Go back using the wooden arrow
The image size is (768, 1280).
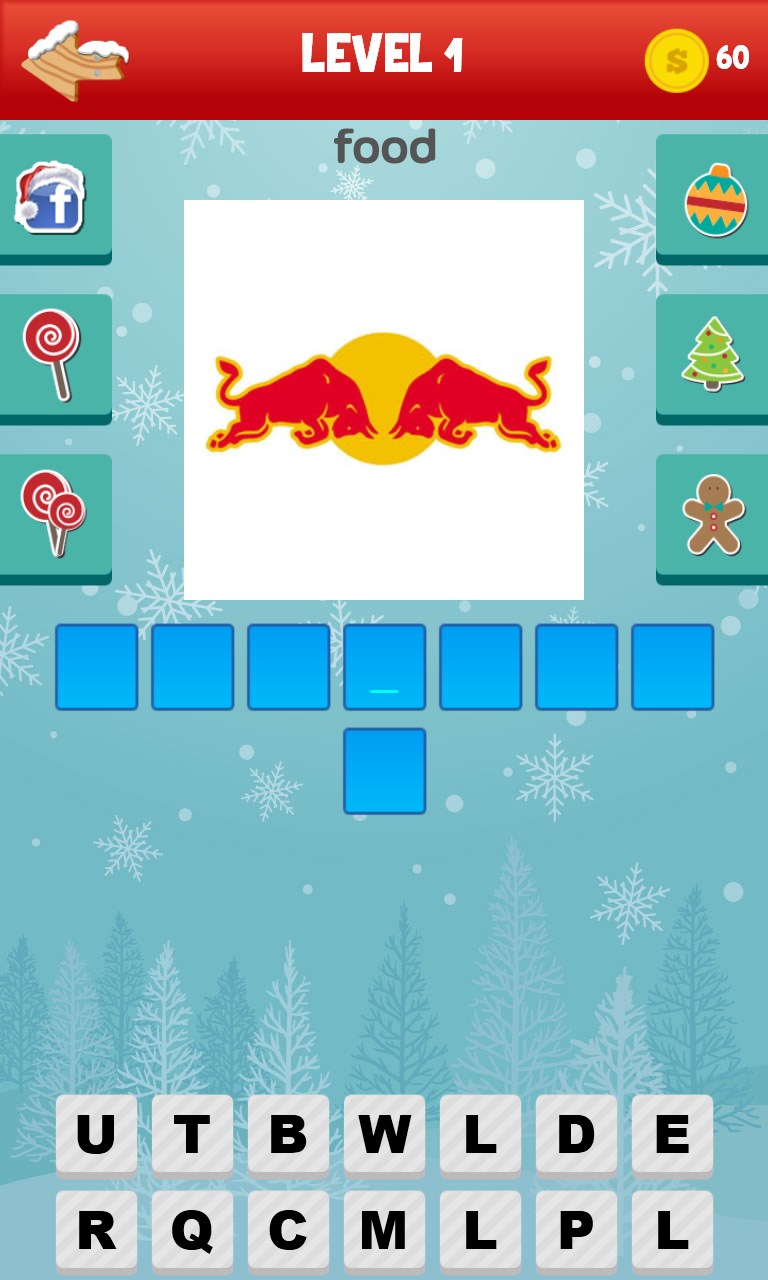(x=74, y=60)
